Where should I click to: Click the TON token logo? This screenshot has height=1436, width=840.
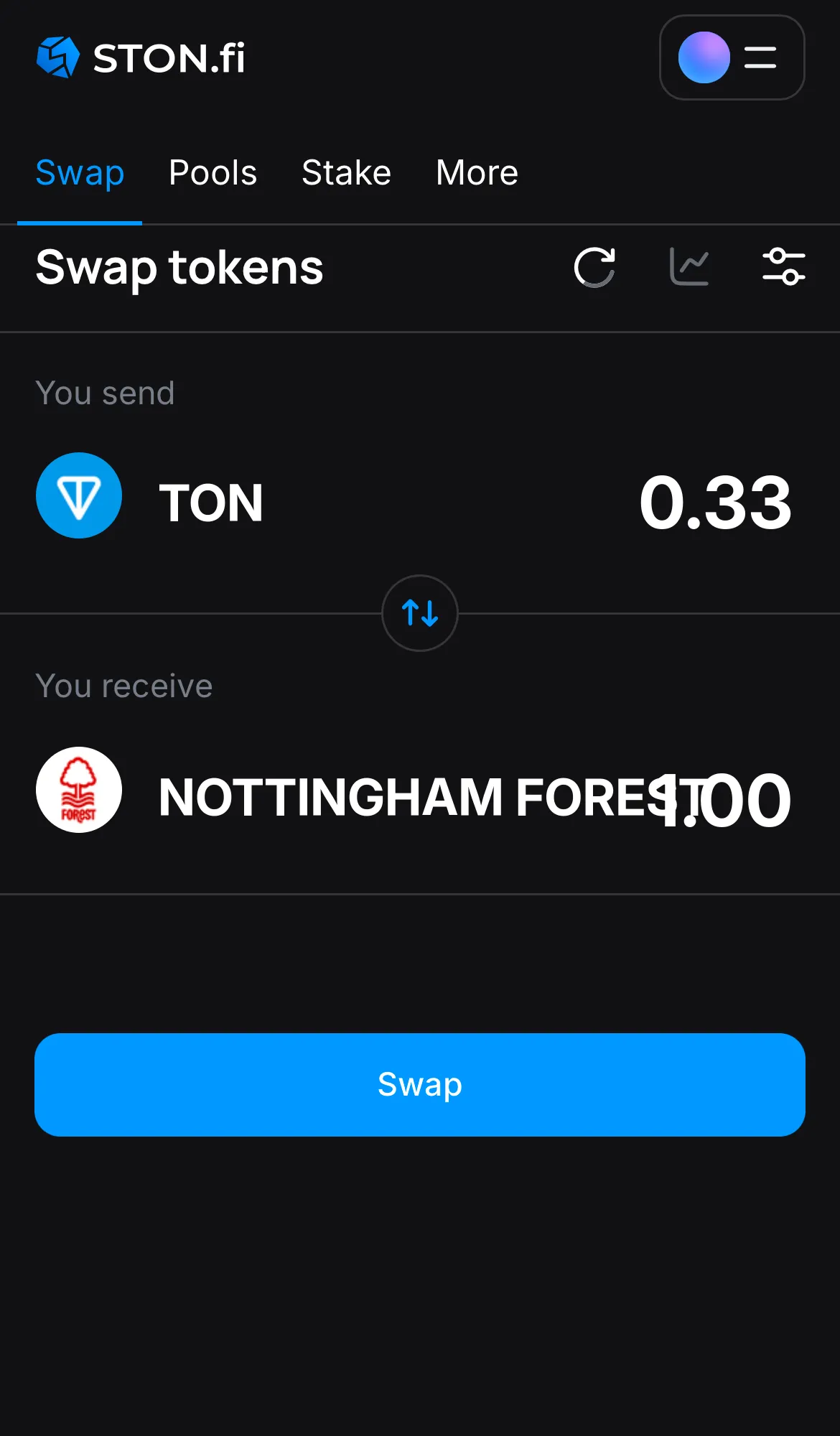click(x=79, y=495)
